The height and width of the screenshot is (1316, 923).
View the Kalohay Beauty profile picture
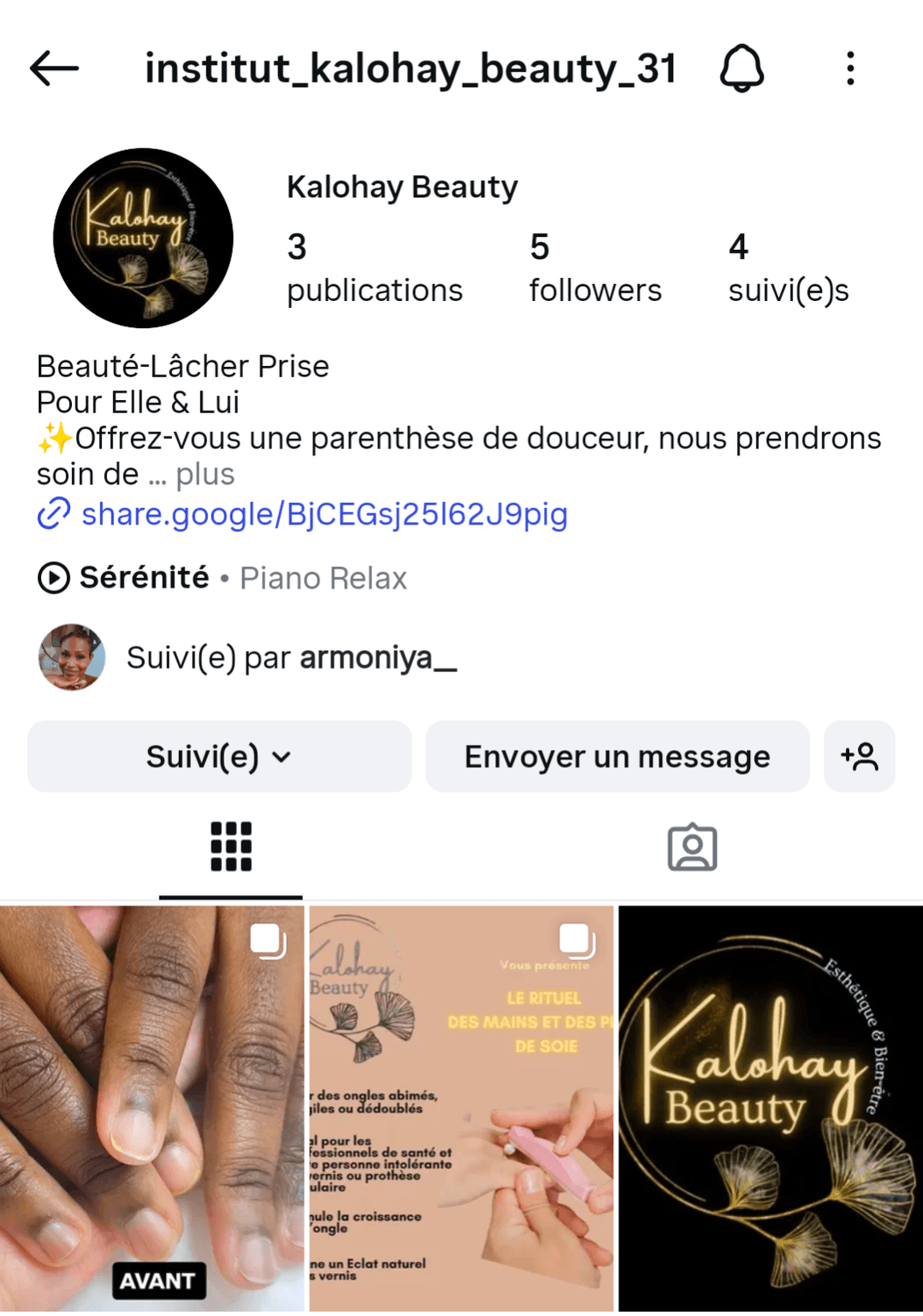[143, 238]
